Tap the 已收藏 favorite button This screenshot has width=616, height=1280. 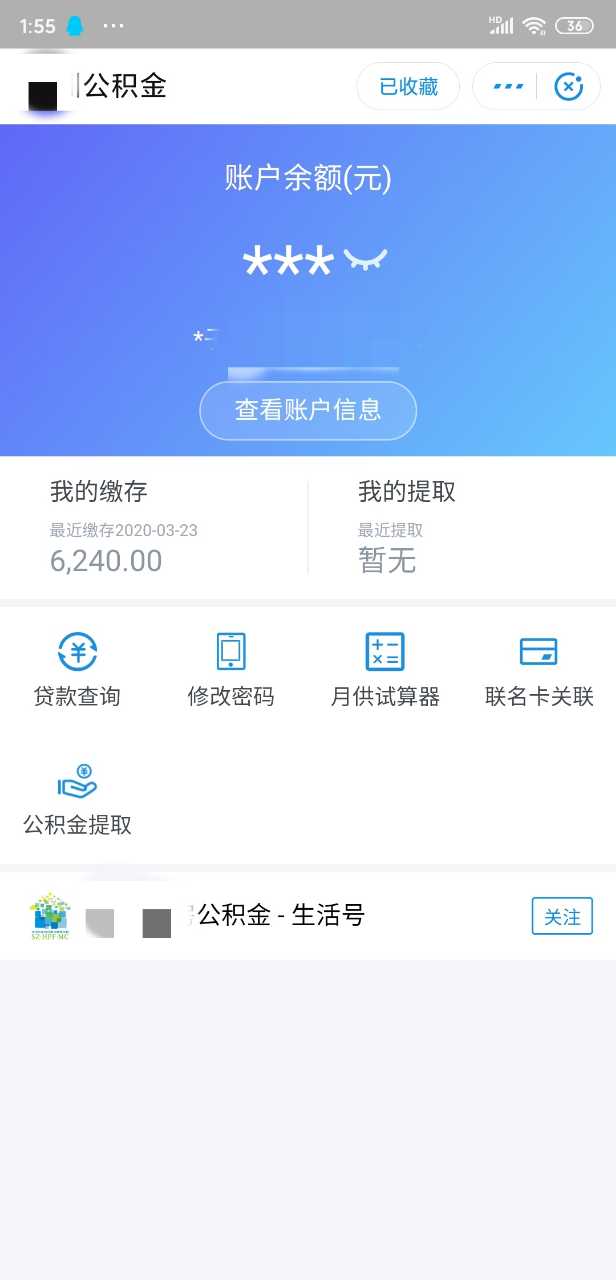(x=408, y=87)
